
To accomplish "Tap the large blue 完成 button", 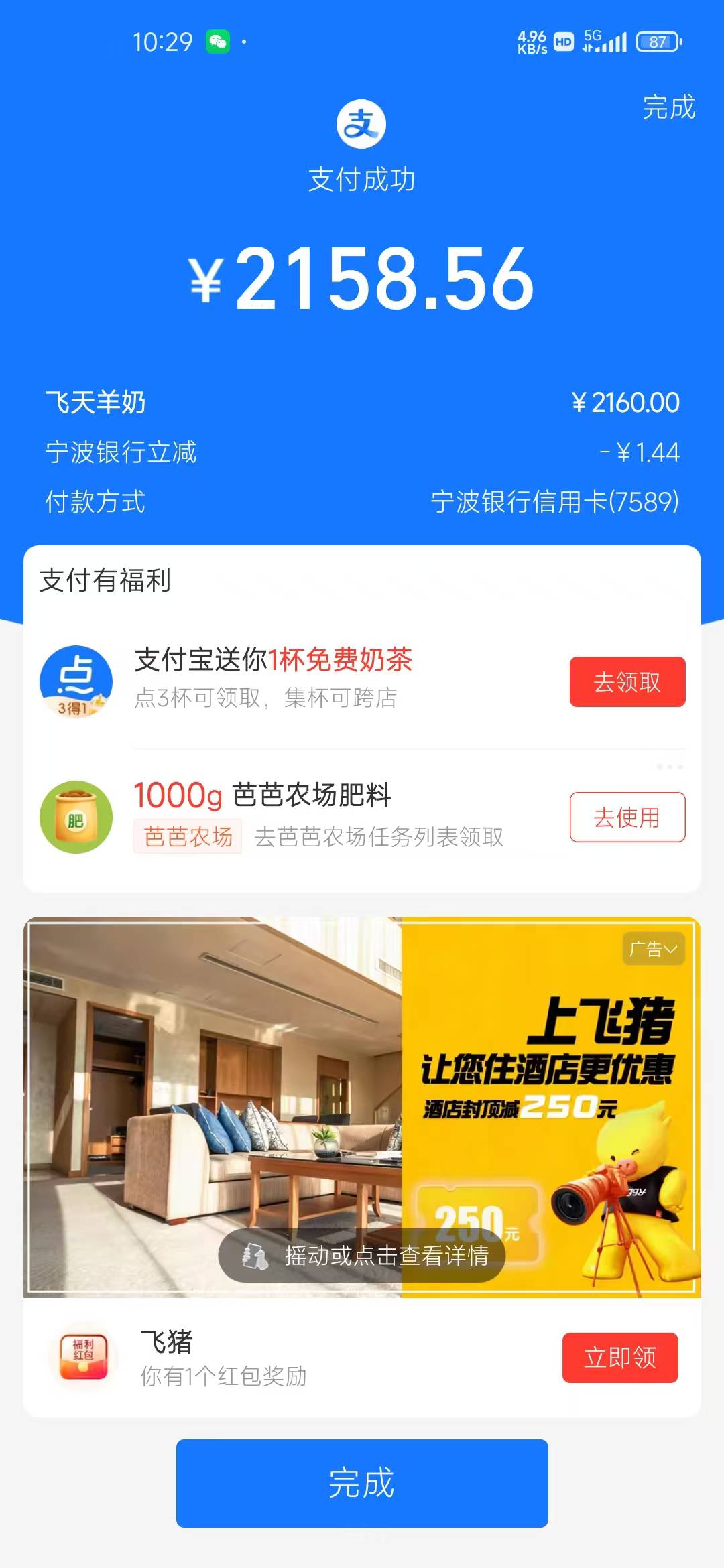I will (362, 1483).
